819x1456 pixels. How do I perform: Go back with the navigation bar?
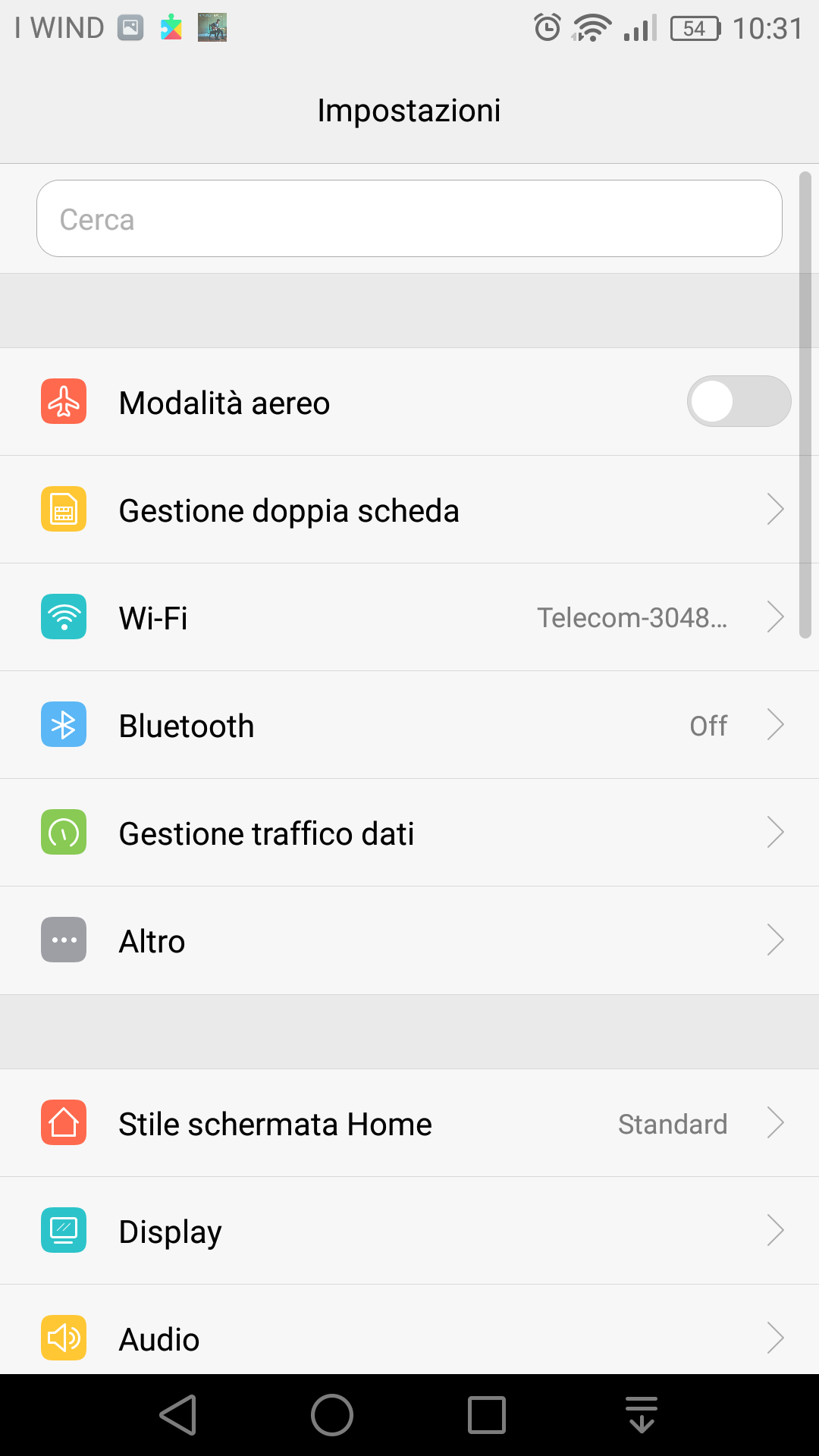(x=179, y=1415)
